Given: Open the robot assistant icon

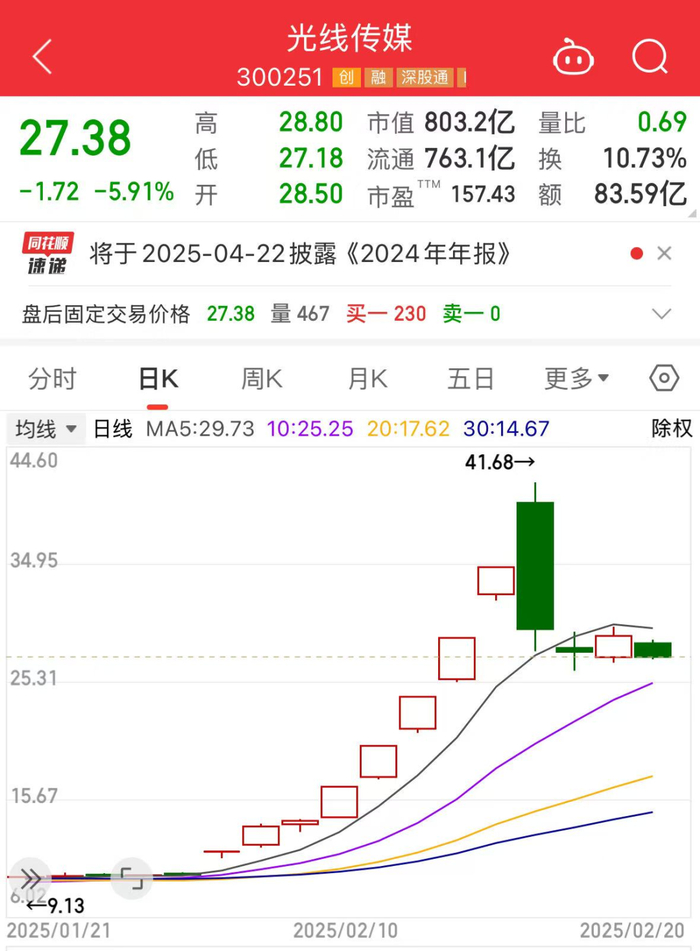Looking at the screenshot, I should [573, 57].
